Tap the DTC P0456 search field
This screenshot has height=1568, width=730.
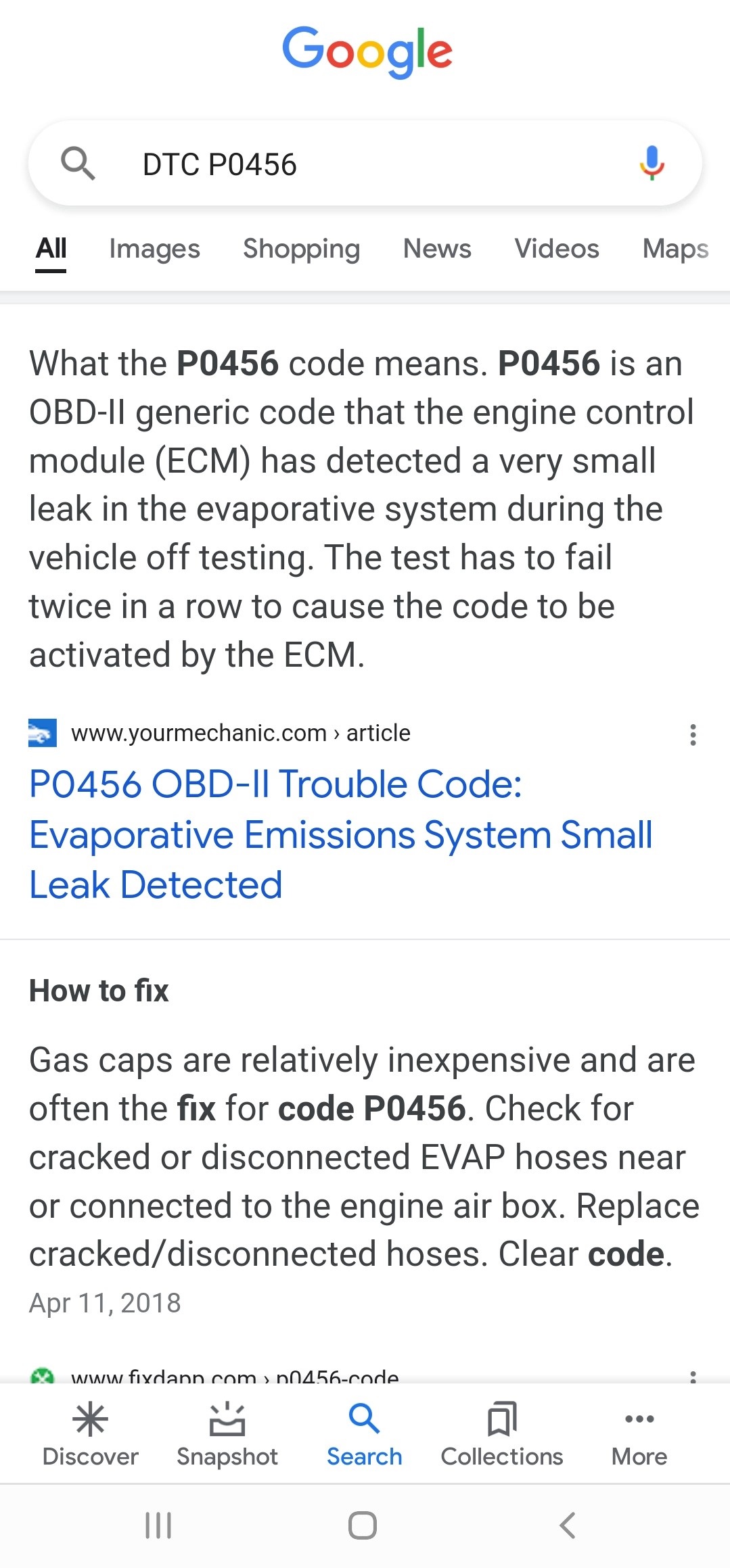coord(365,164)
